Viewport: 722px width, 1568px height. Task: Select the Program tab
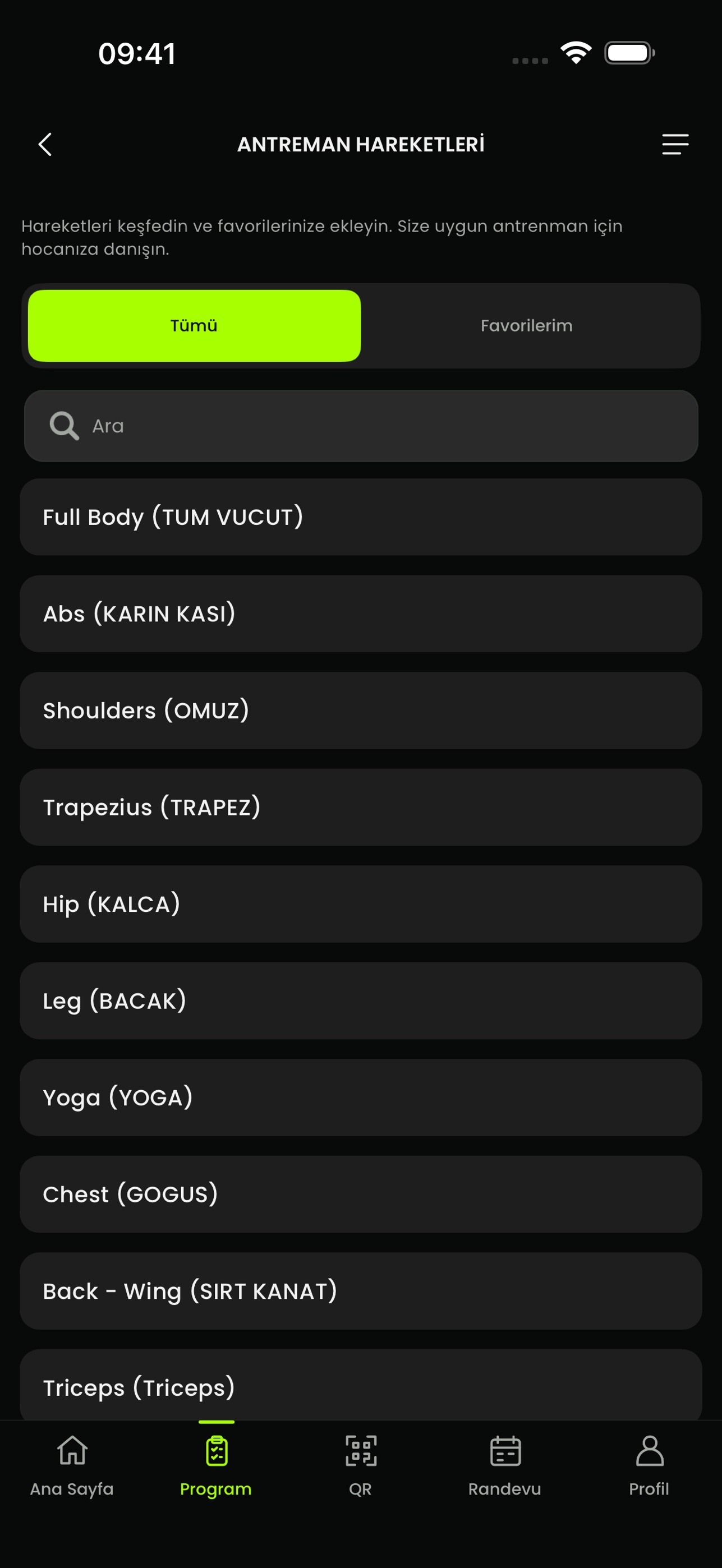[216, 1466]
